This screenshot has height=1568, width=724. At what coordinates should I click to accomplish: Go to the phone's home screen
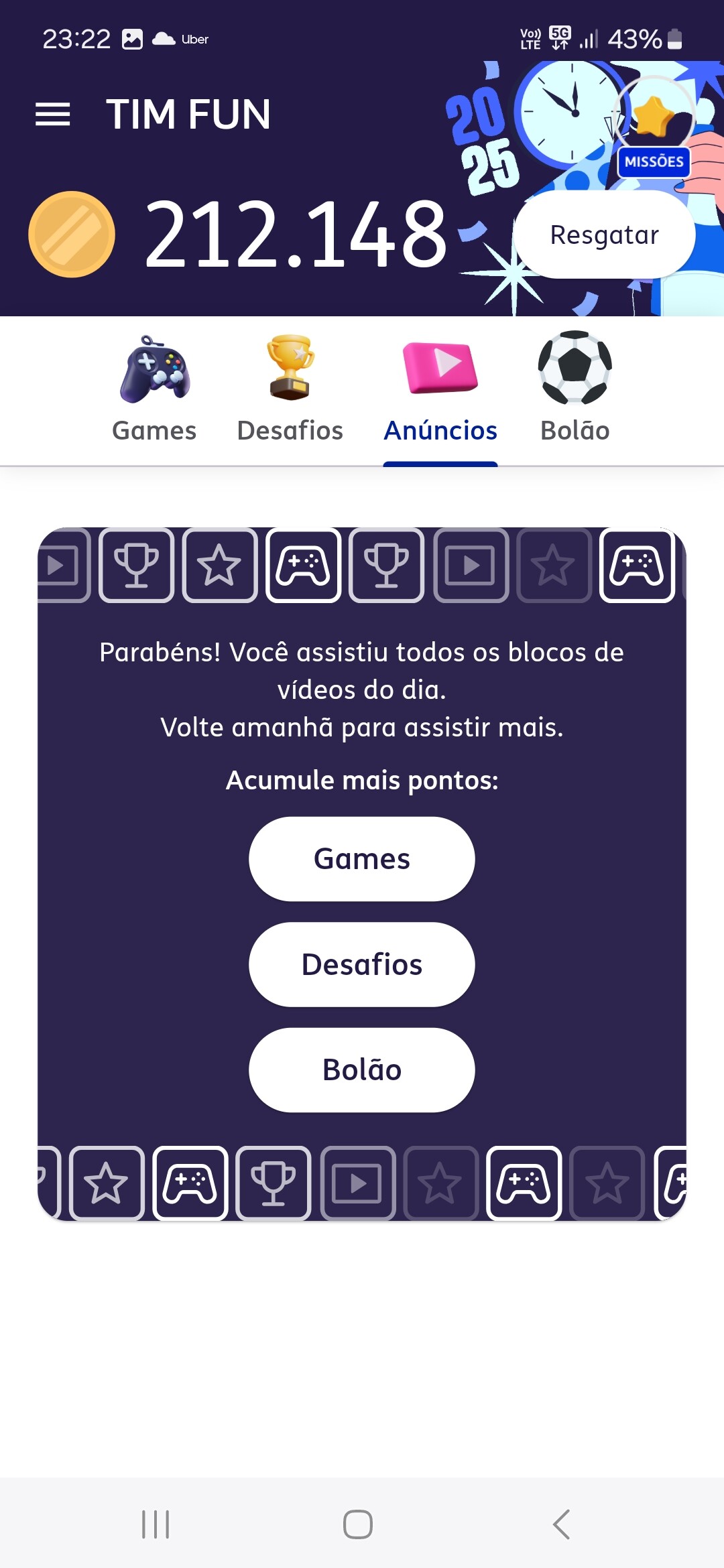pos(358,1524)
